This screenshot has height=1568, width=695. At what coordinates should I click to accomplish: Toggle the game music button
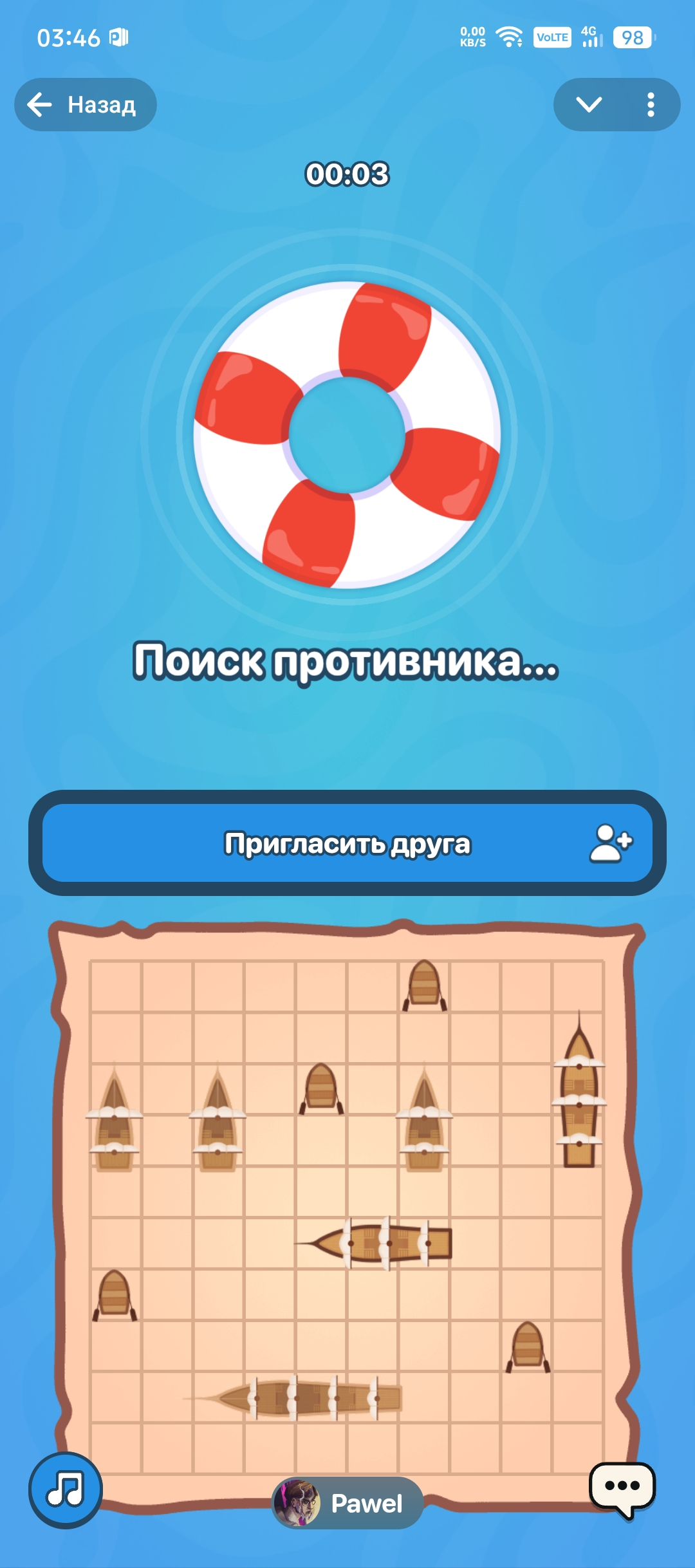click(x=66, y=1489)
